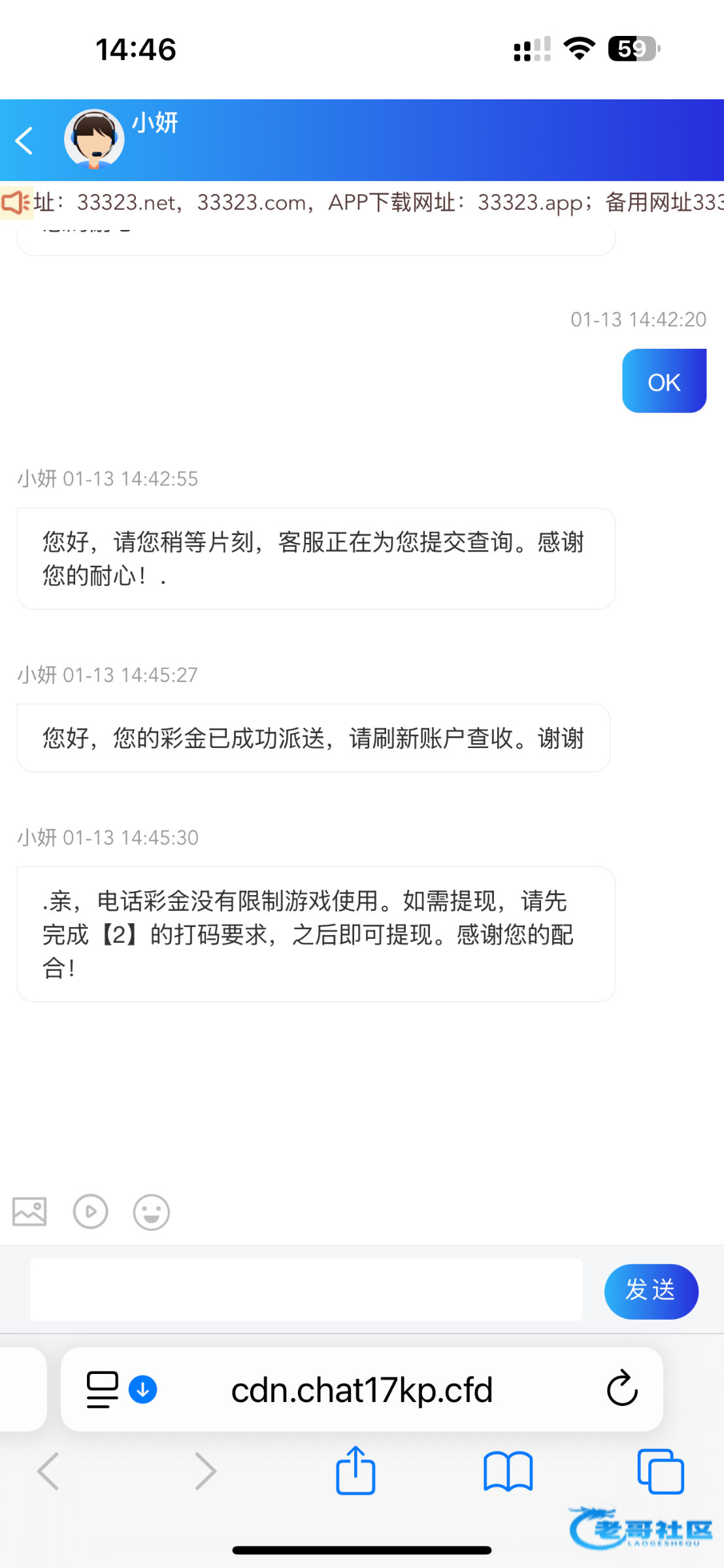Attach an image to the chat
Screen dimensions: 724x1568
click(x=29, y=1213)
